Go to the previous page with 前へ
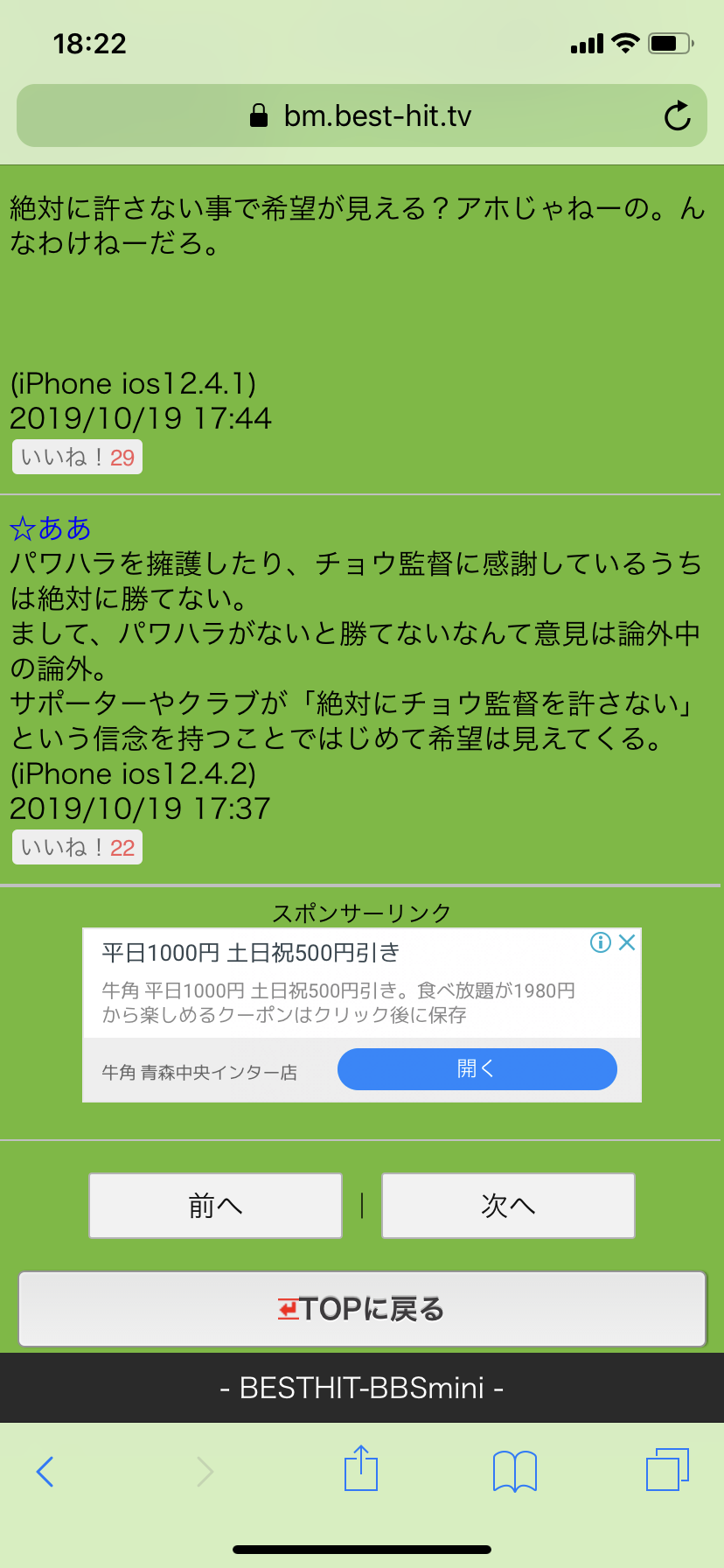The width and height of the screenshot is (724, 1568). [x=215, y=1206]
